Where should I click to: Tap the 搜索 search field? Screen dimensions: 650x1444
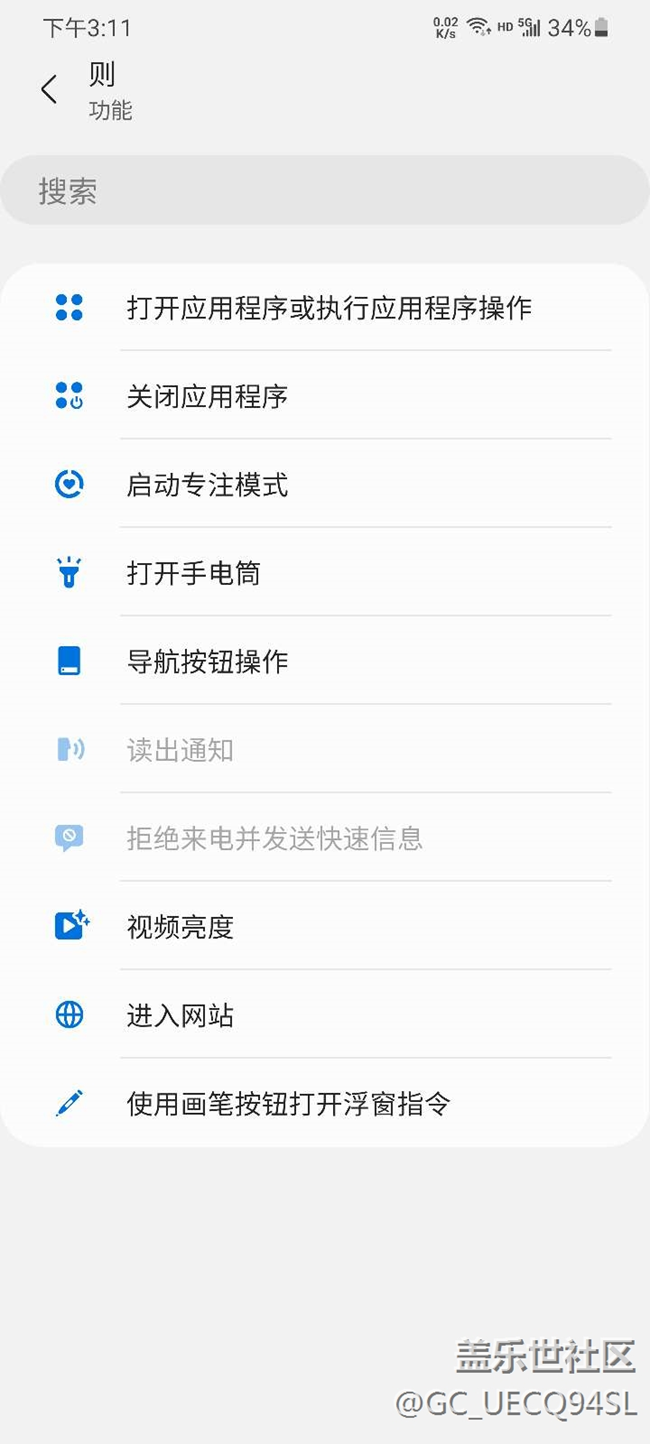[x=325, y=190]
